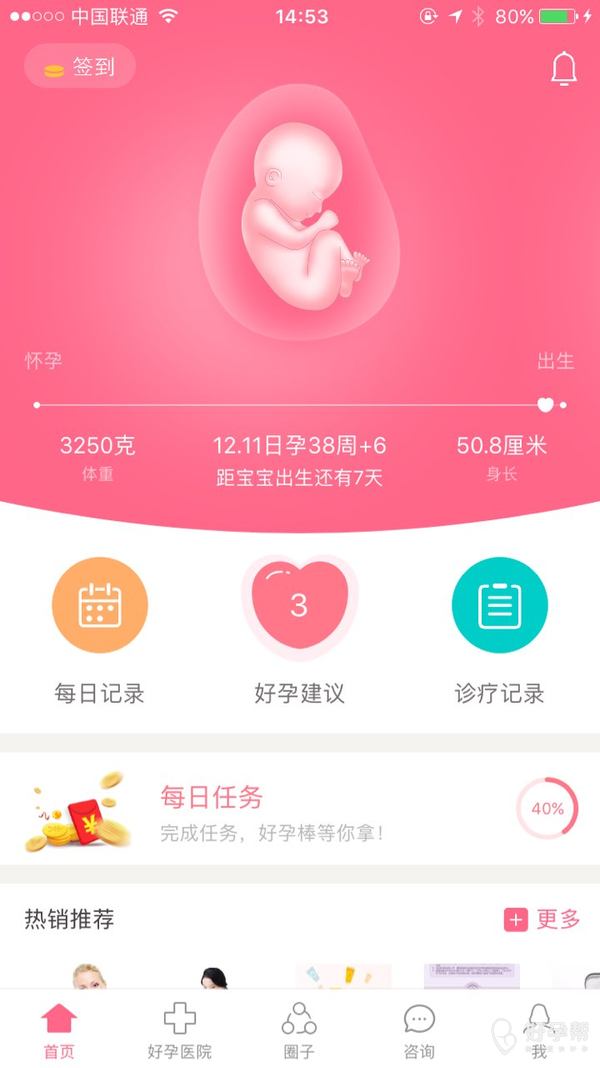Image resolution: width=600 pixels, height=1068 pixels.
Task: Tap the 签到 check-in button
Action: coord(79,67)
